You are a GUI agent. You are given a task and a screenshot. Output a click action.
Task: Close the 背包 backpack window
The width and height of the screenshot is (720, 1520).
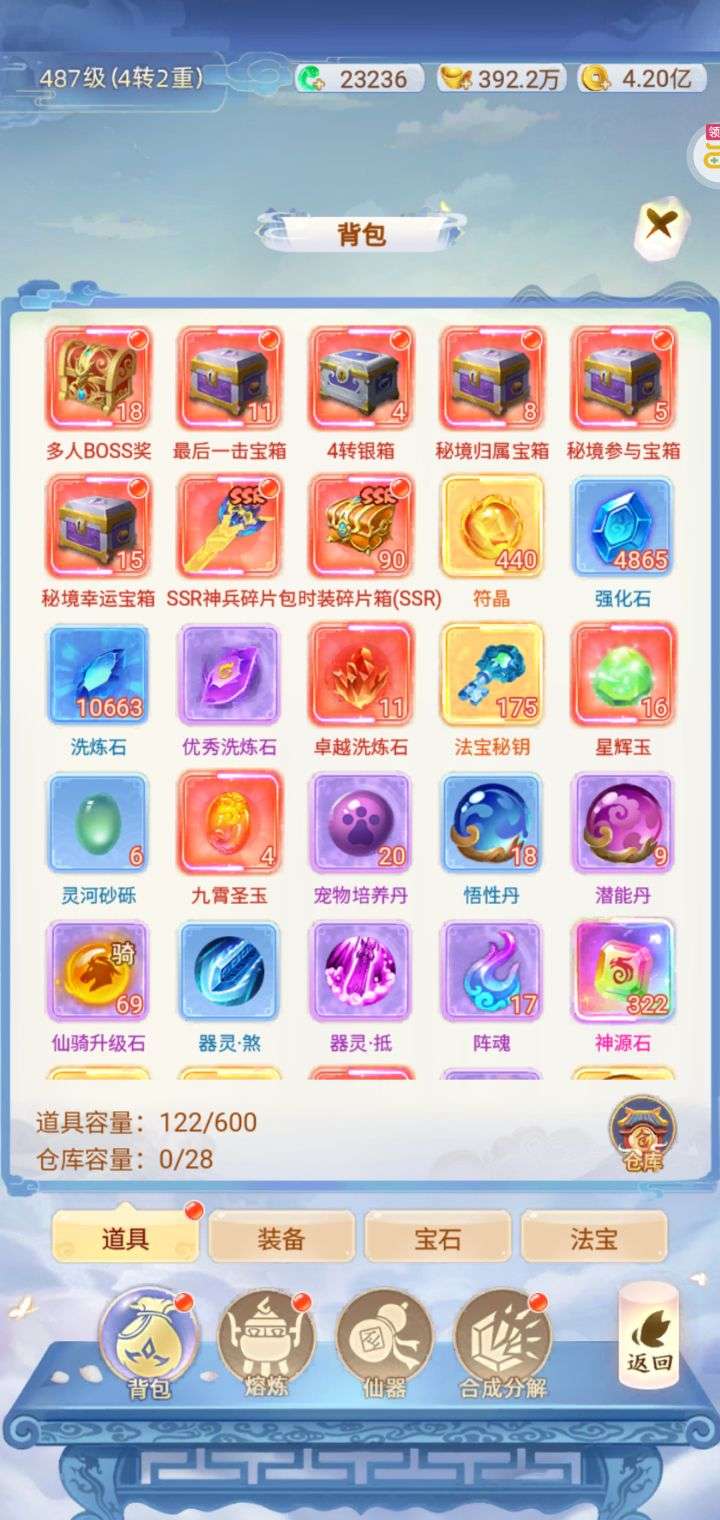tap(659, 227)
